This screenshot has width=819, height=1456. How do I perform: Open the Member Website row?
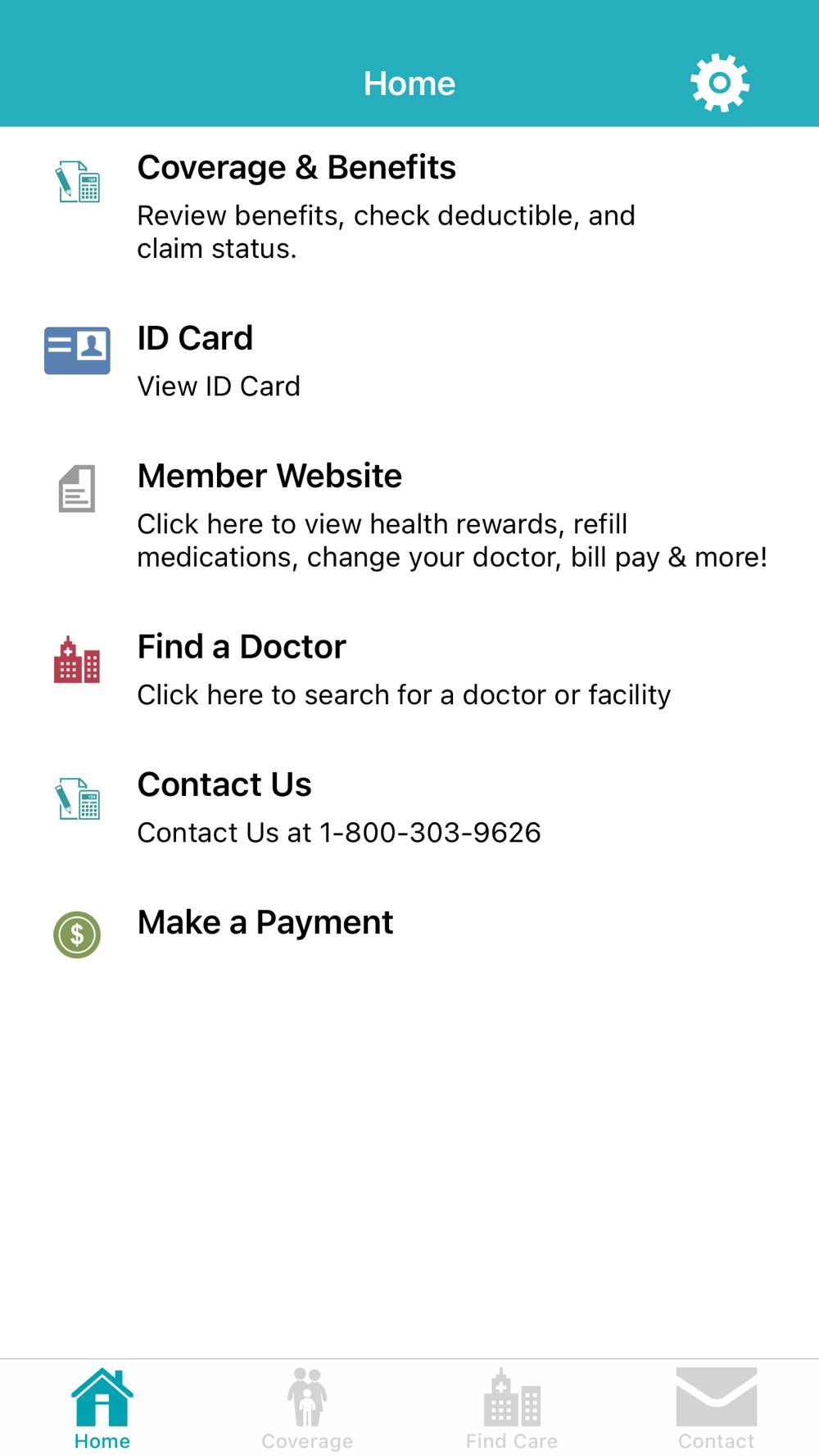pos(409,515)
